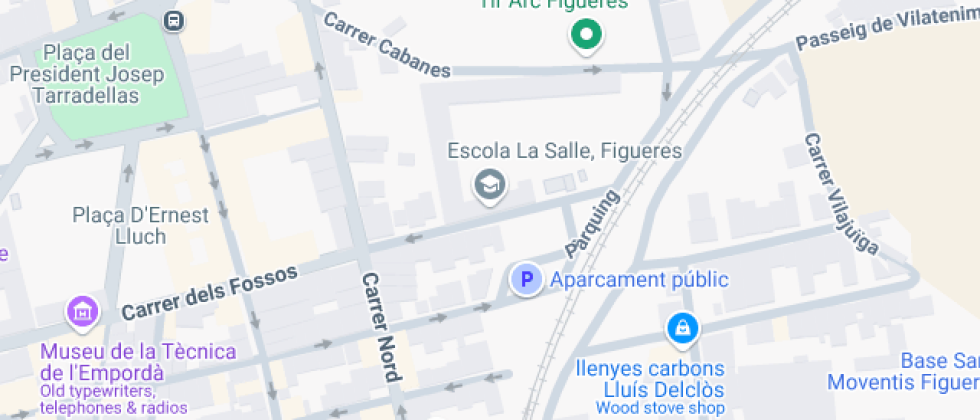Tap the bus stop icon near Plaça Tarradellas
The image size is (980, 420).
pyautogui.click(x=175, y=20)
